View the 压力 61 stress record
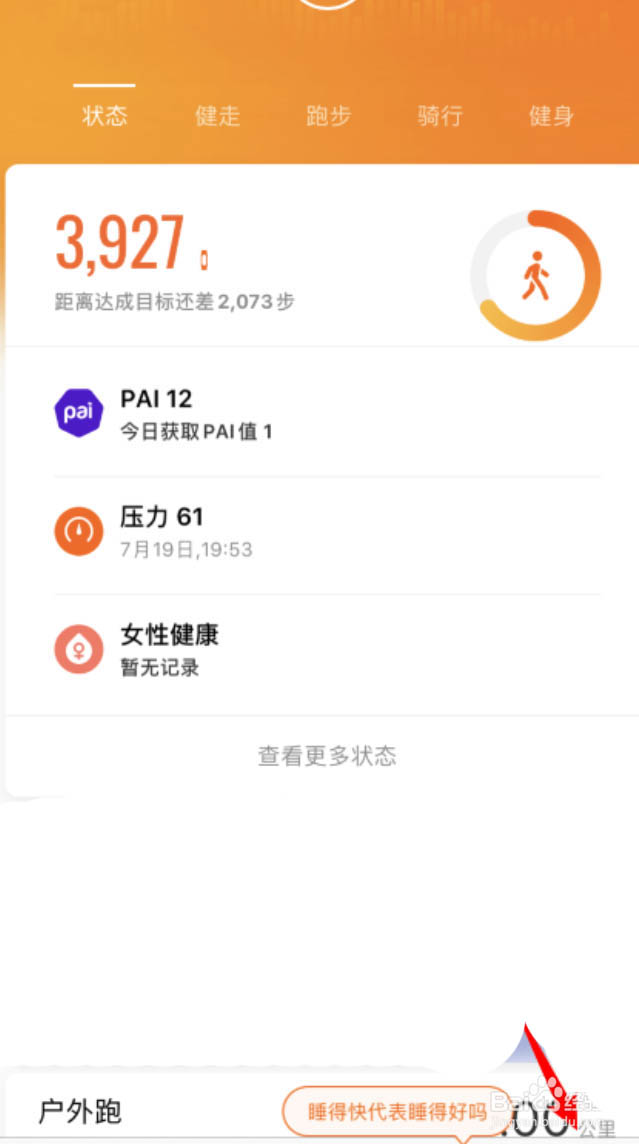The image size is (639, 1144). 320,533
